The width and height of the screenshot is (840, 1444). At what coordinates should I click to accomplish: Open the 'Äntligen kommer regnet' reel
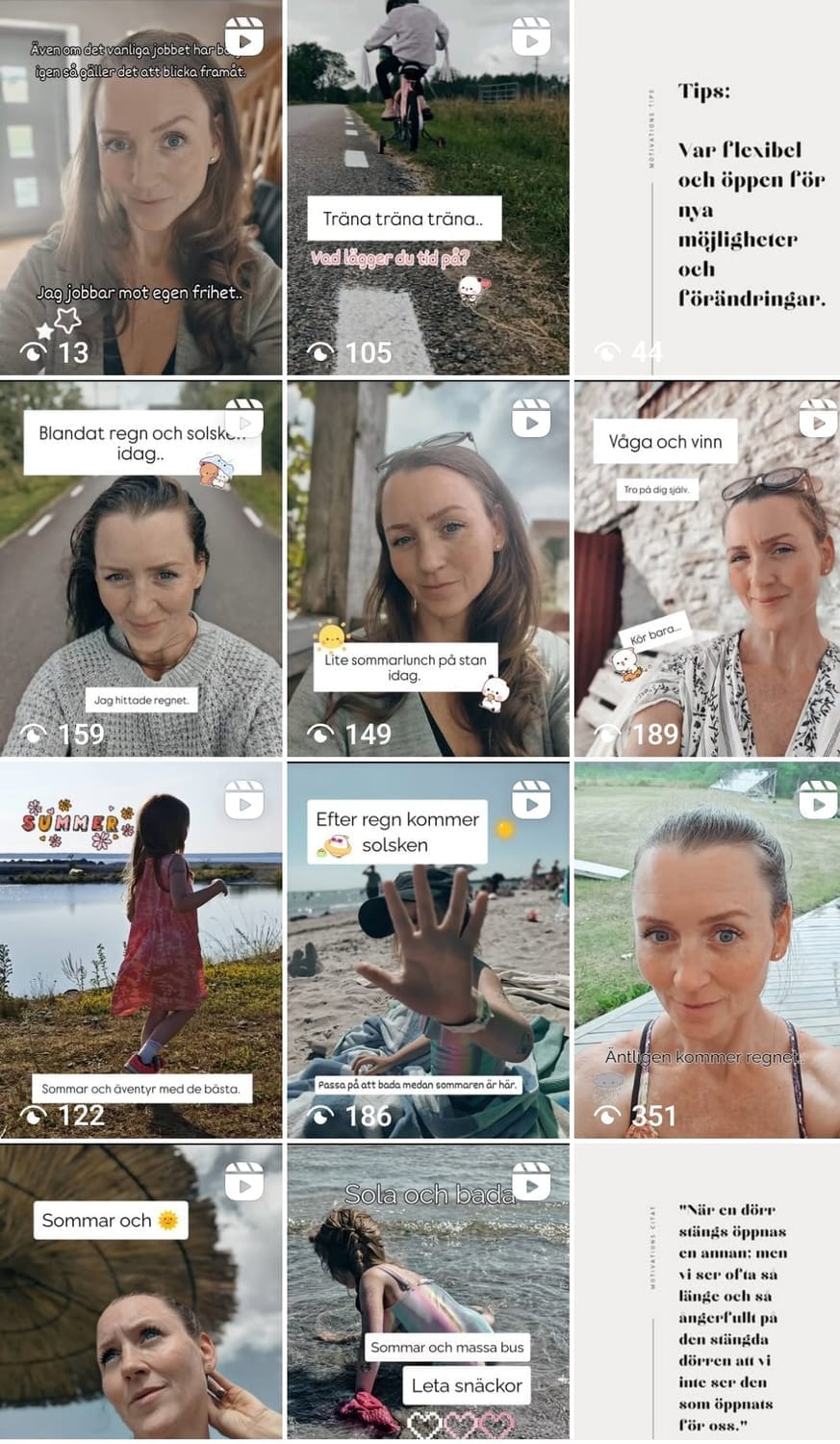pos(706,949)
